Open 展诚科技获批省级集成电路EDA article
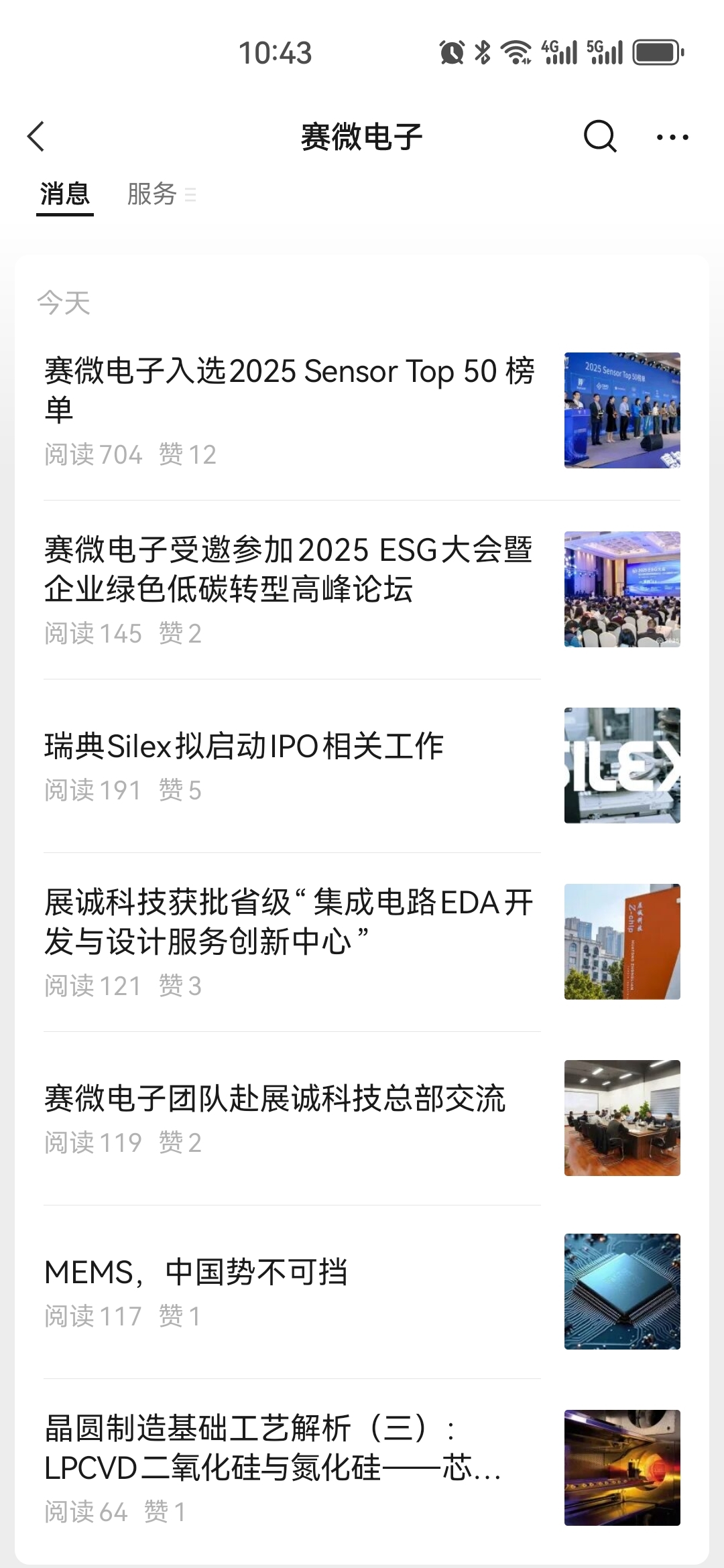 coord(290,921)
